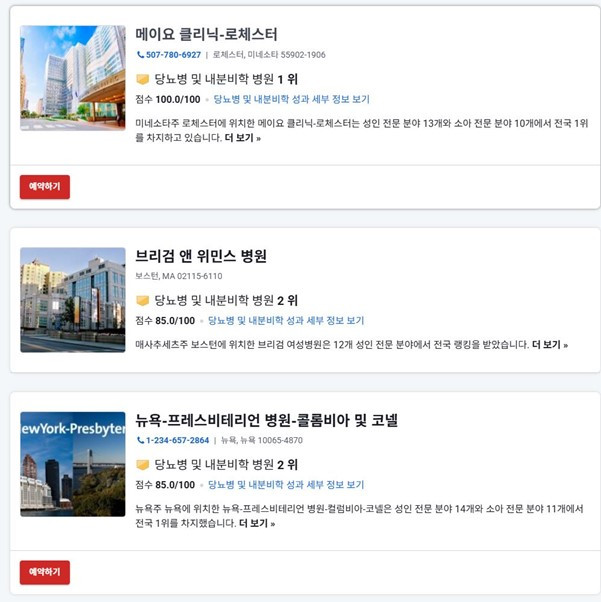View 성과 세부 정보 for 메이요 클리닉
601x602 pixels.
coord(291,99)
